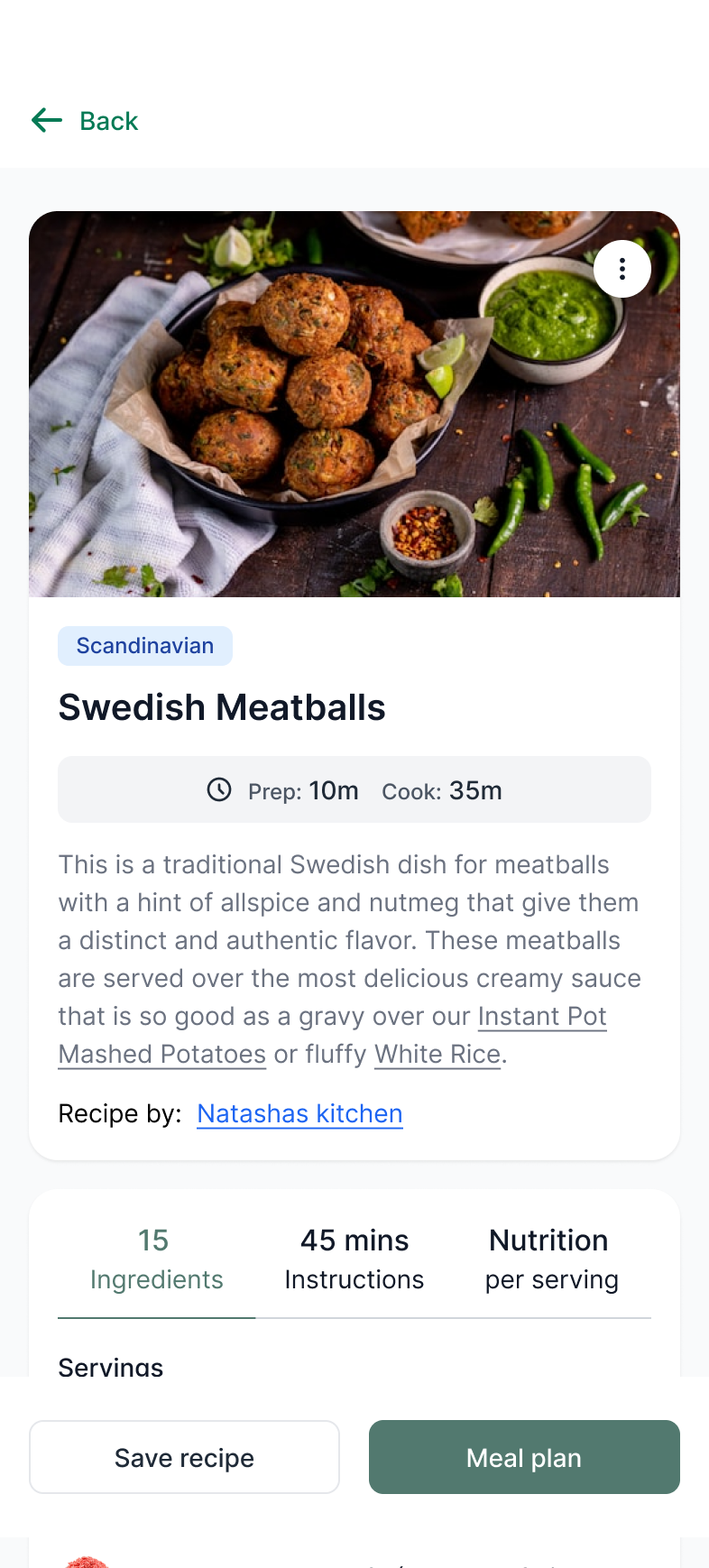The width and height of the screenshot is (709, 1568).
Task: Open the Instant Pot Mashed Potatoes link
Action: pos(541,1017)
